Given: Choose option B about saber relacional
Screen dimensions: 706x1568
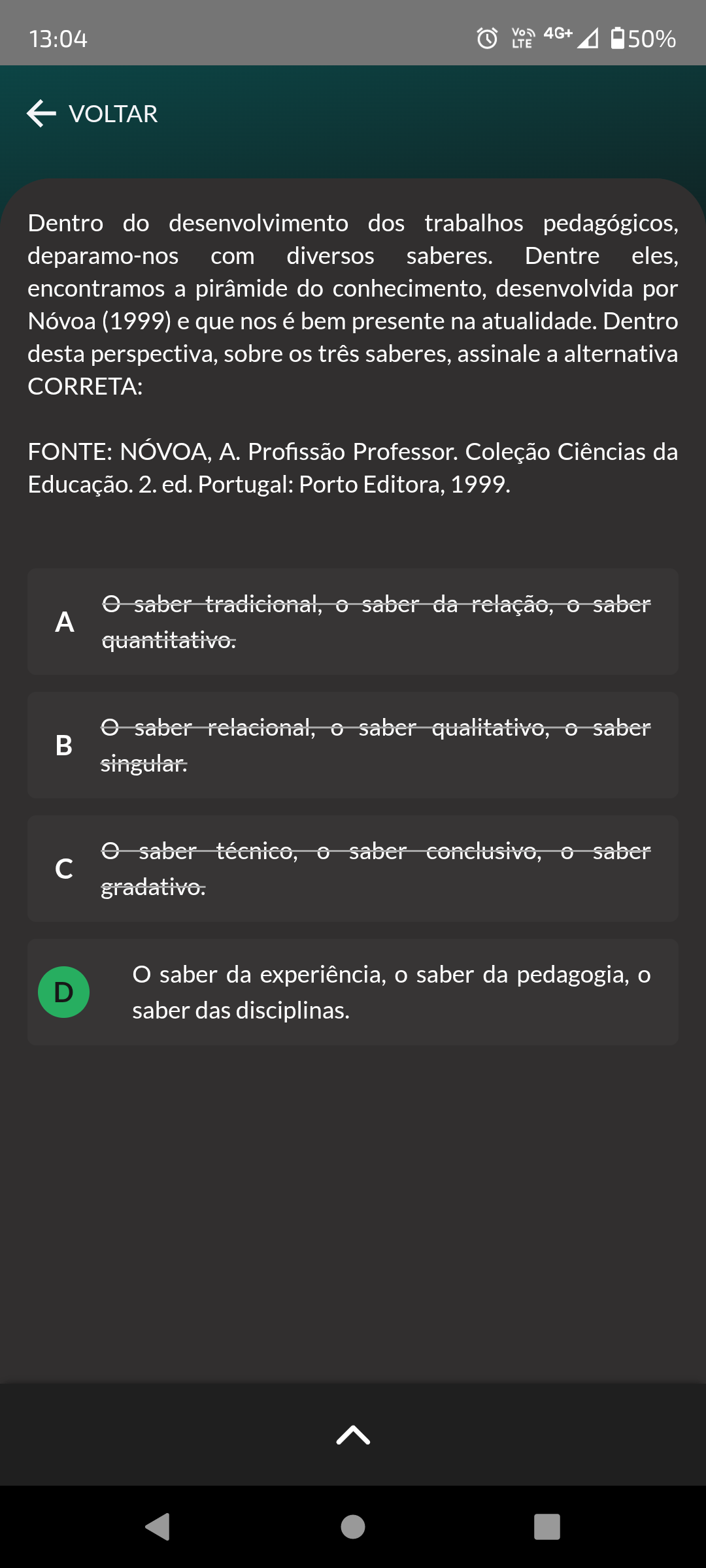Looking at the screenshot, I should (x=353, y=745).
